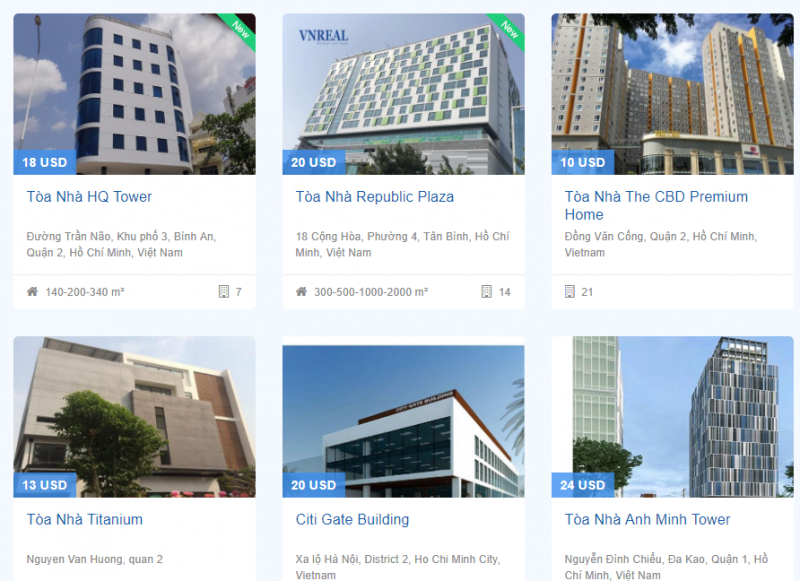The height and width of the screenshot is (581, 800).
Task: Open the Tòa Nhà Titanium title link
Action: pyautogui.click(x=84, y=520)
